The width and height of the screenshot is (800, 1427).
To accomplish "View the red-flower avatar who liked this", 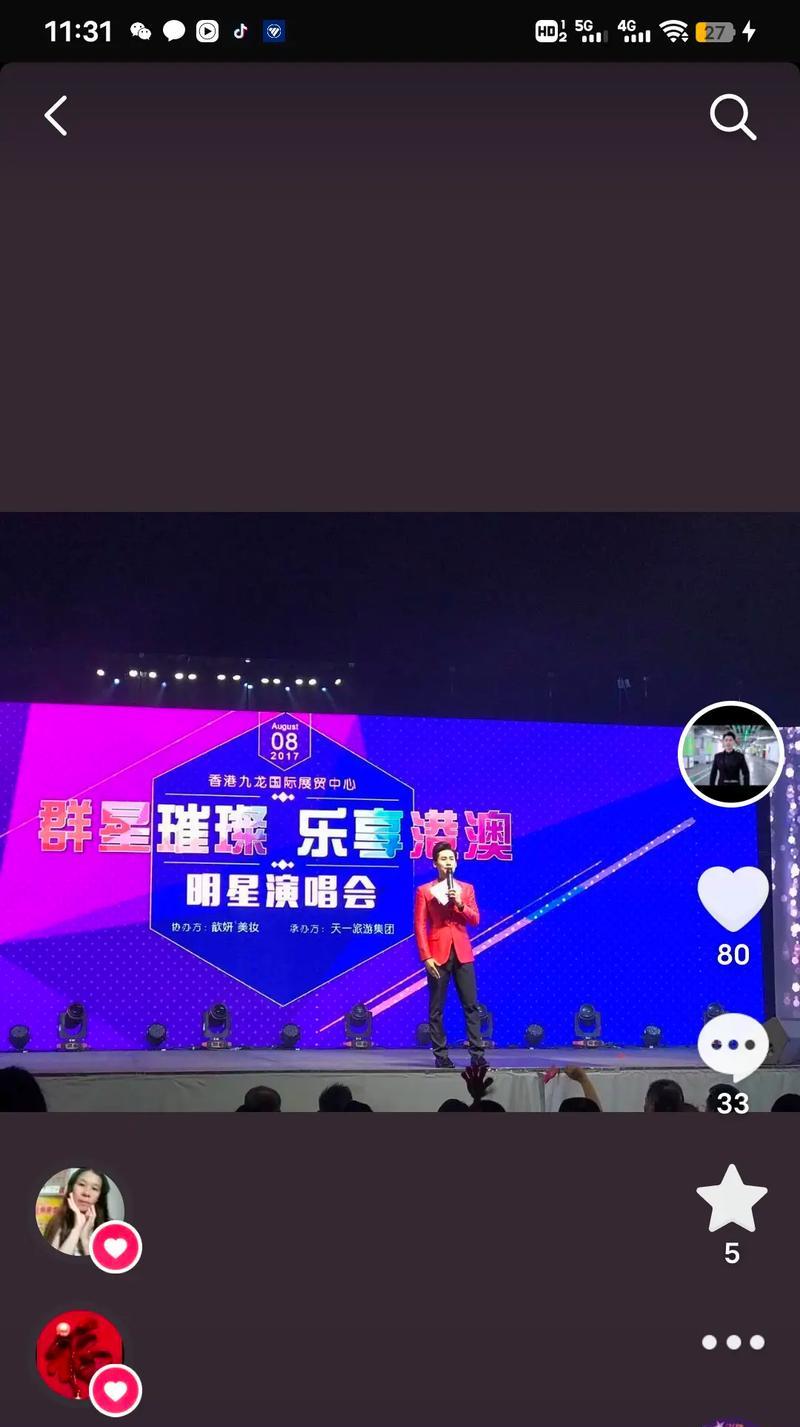I will point(80,1354).
